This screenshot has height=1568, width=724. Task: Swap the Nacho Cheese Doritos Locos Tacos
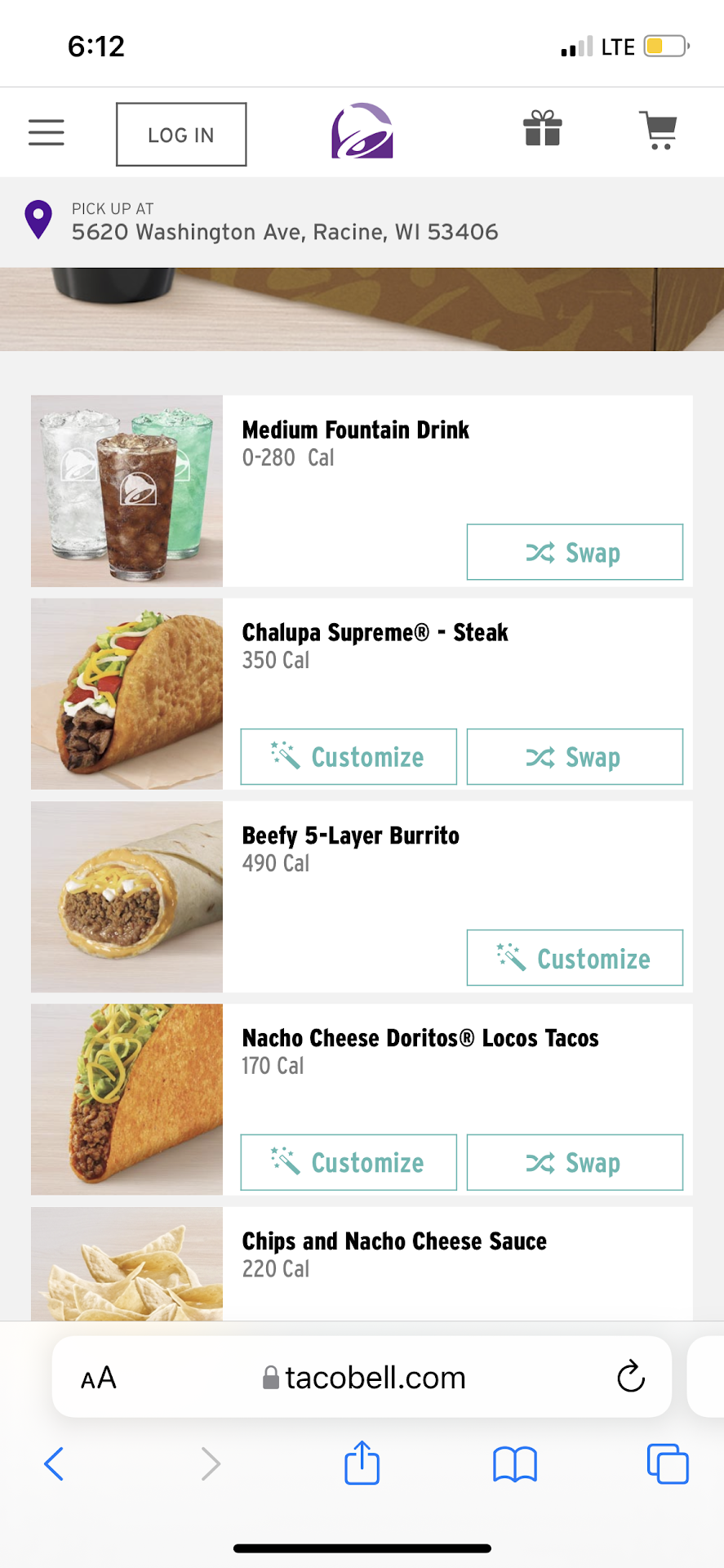(575, 1162)
